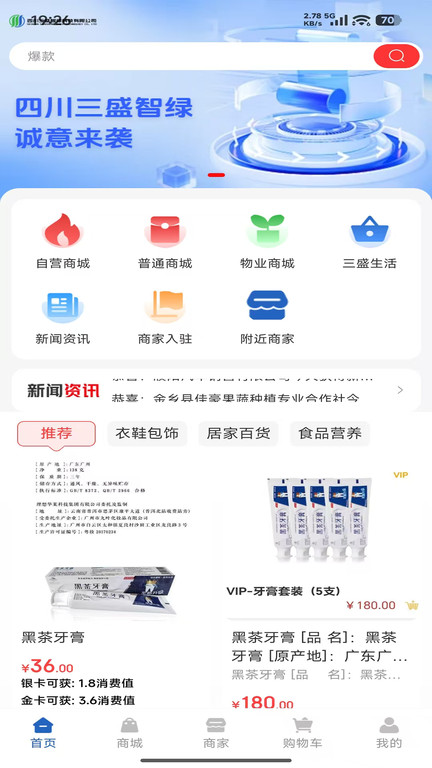Open the 购物车 tab
This screenshot has width=432, height=768.
302,733
